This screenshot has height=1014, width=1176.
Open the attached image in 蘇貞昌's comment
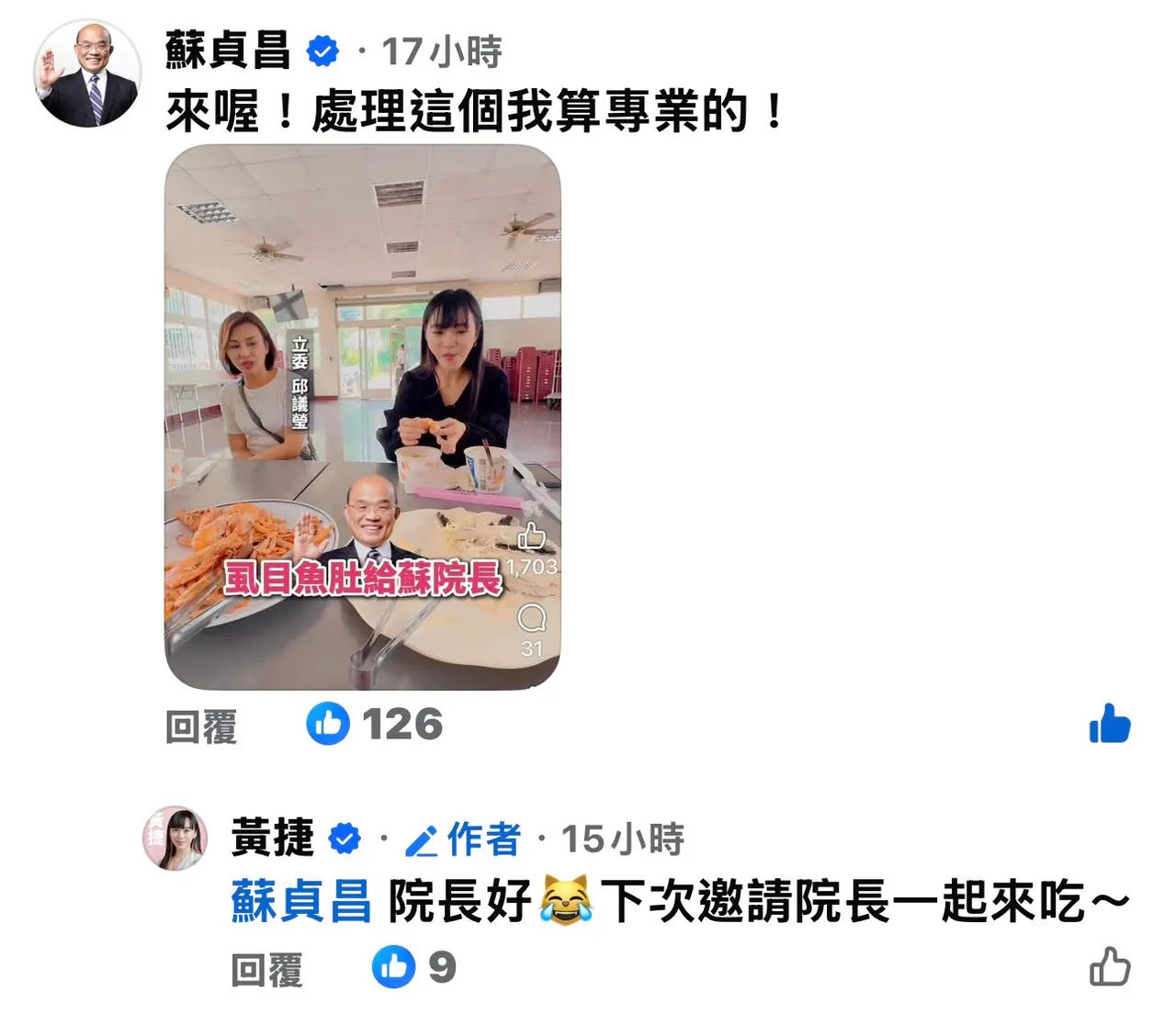pyautogui.click(x=363, y=417)
